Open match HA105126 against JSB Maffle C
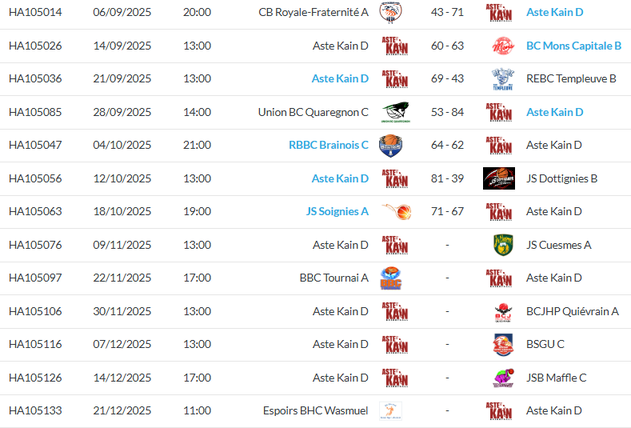The image size is (631, 428). [x=35, y=378]
